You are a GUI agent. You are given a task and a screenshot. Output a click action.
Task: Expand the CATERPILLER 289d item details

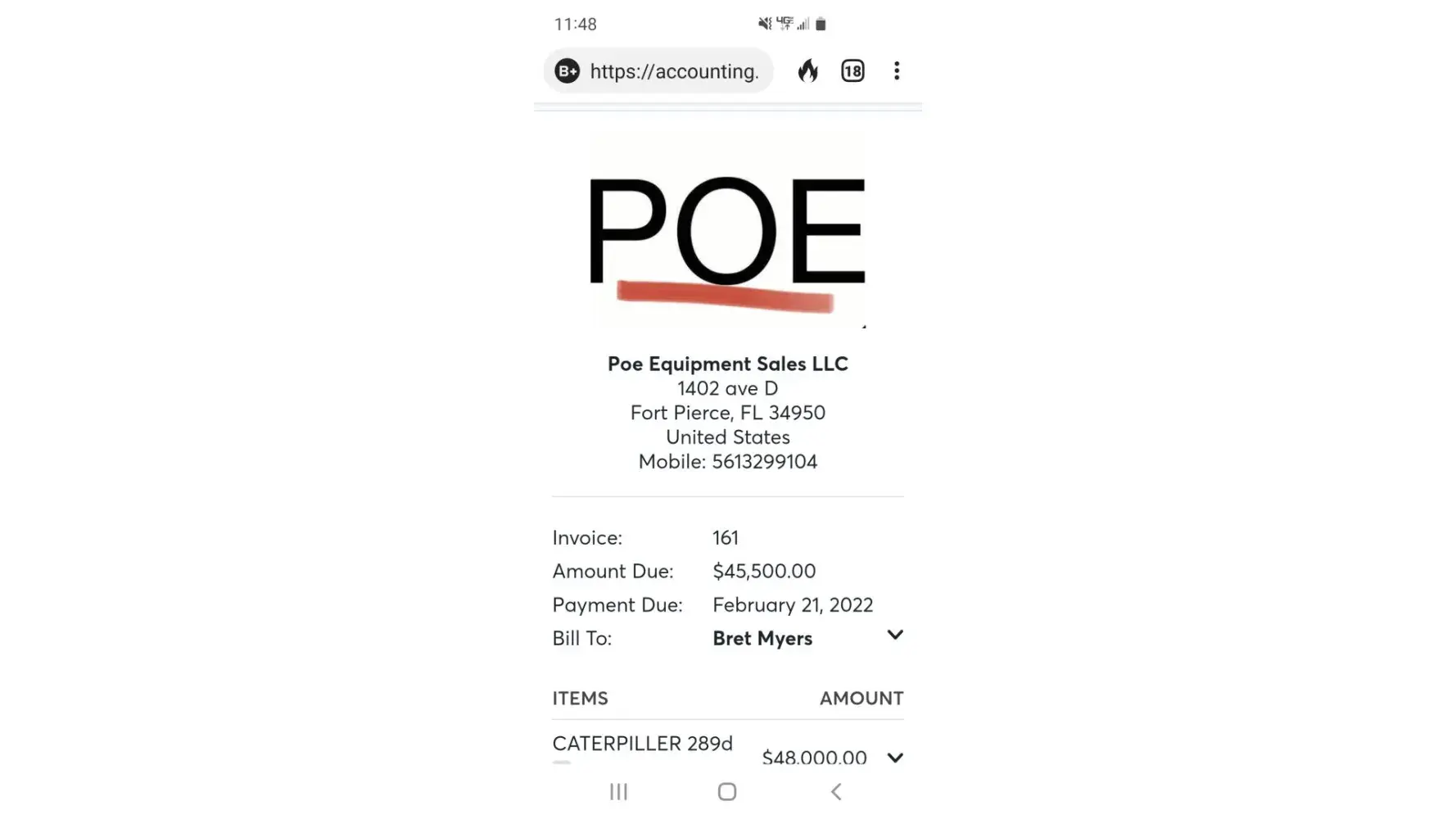click(x=895, y=758)
